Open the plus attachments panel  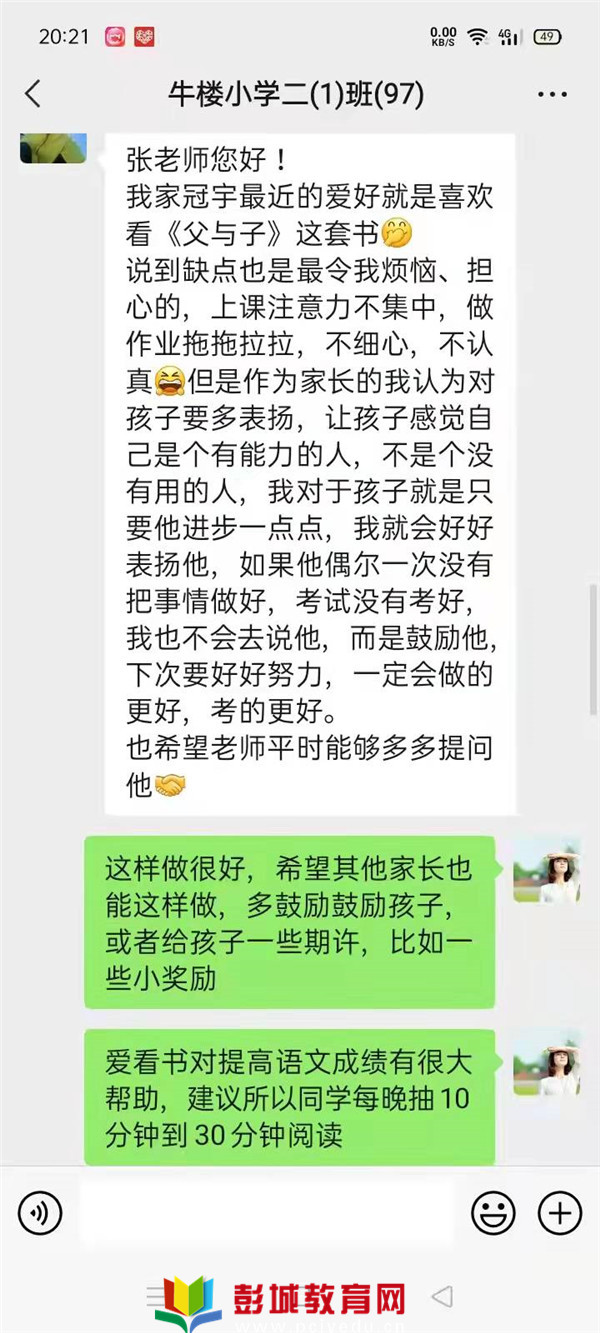tap(559, 1213)
